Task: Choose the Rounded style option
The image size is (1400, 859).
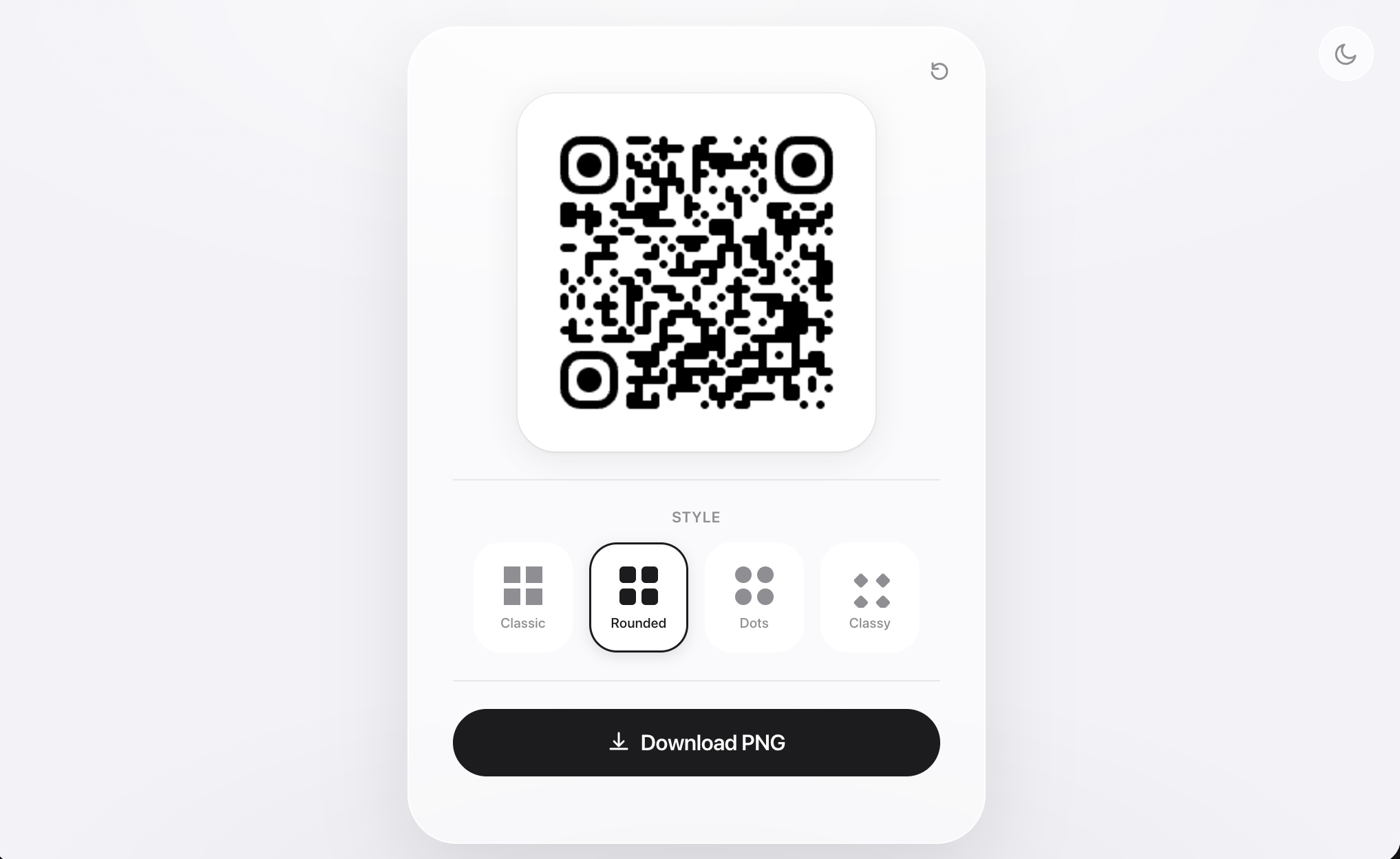Action: point(639,597)
